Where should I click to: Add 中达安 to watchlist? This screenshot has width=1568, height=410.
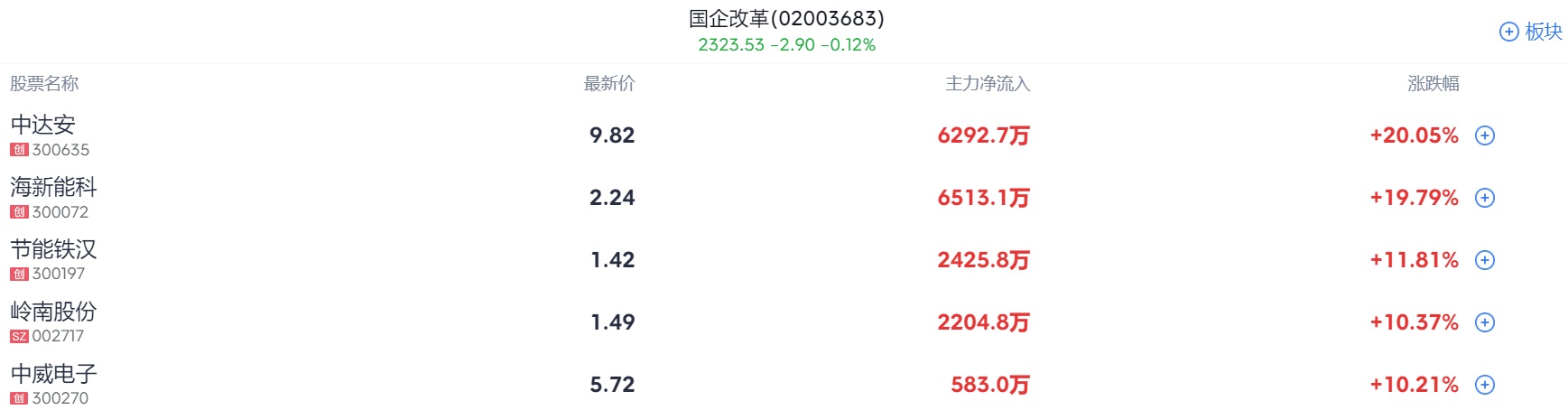[x=1485, y=135]
